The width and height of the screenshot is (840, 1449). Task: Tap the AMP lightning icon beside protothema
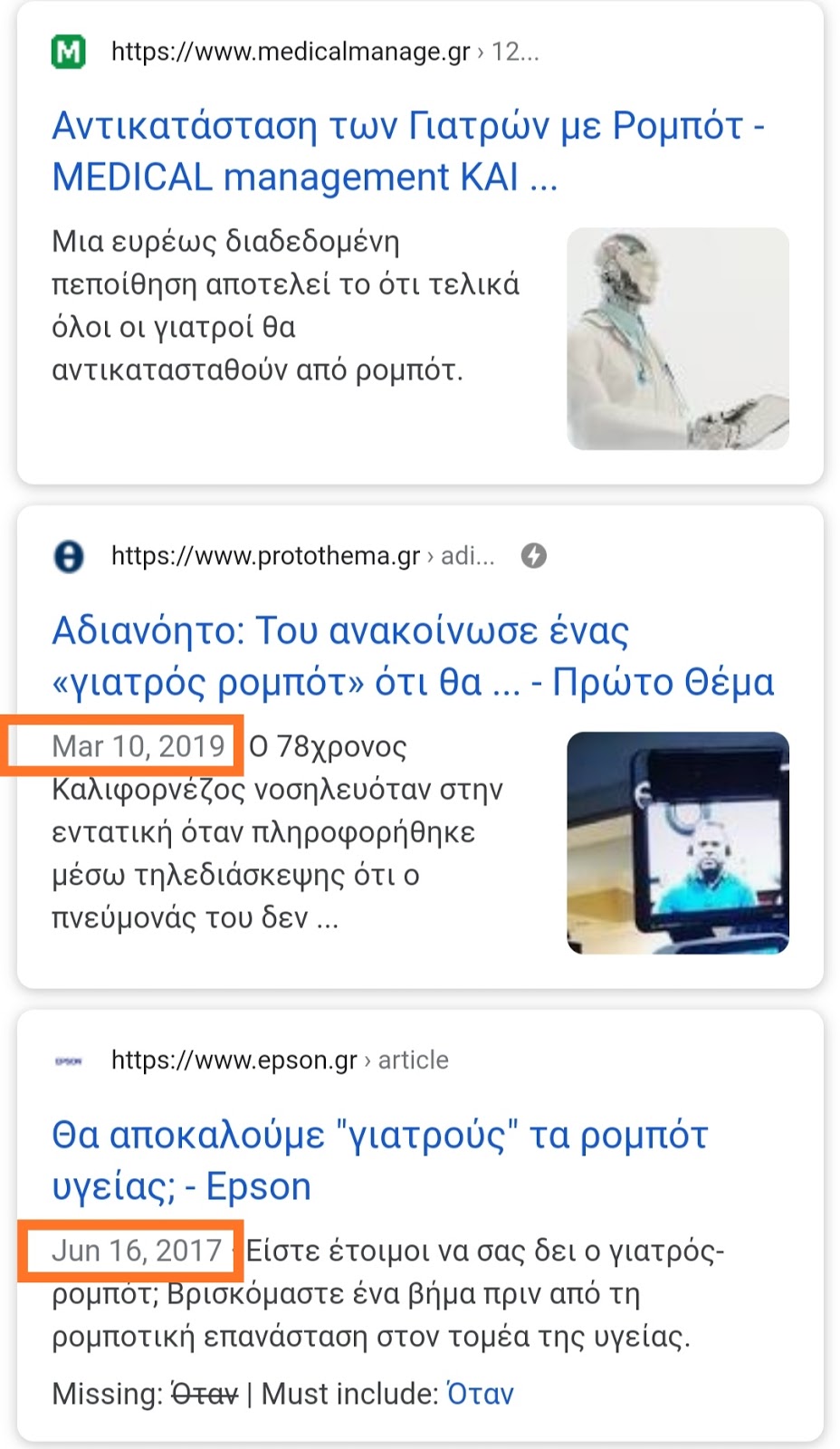[x=534, y=555]
